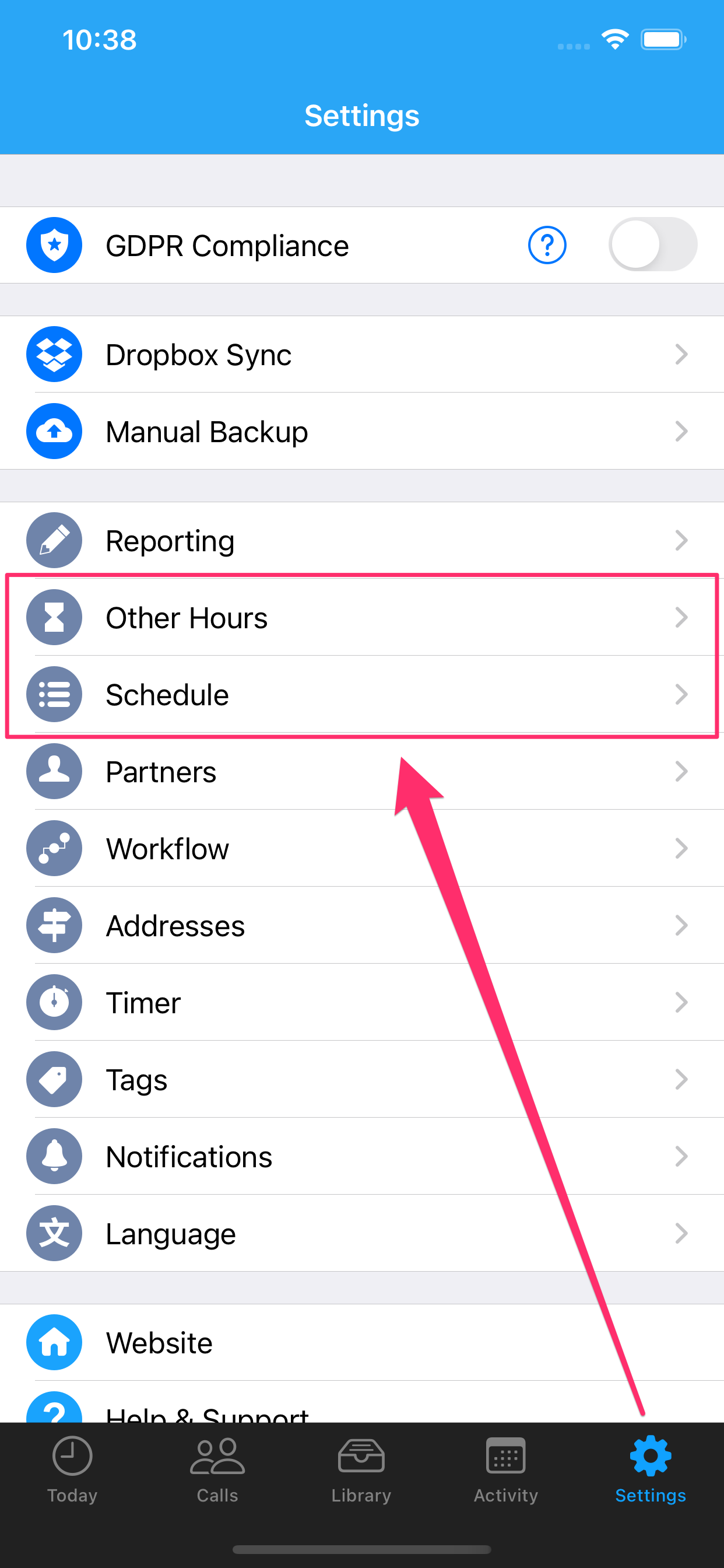Open Other Hours settings
Screen dimensions: 724x1568
(362, 617)
